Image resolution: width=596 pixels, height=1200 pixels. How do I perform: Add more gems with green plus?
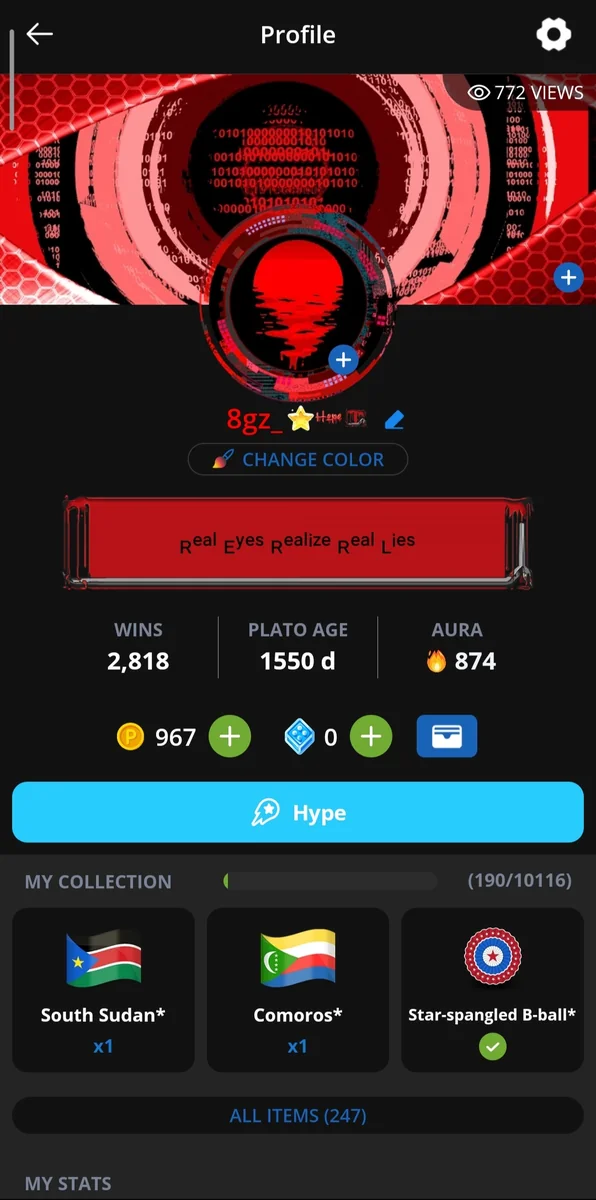pyautogui.click(x=371, y=737)
